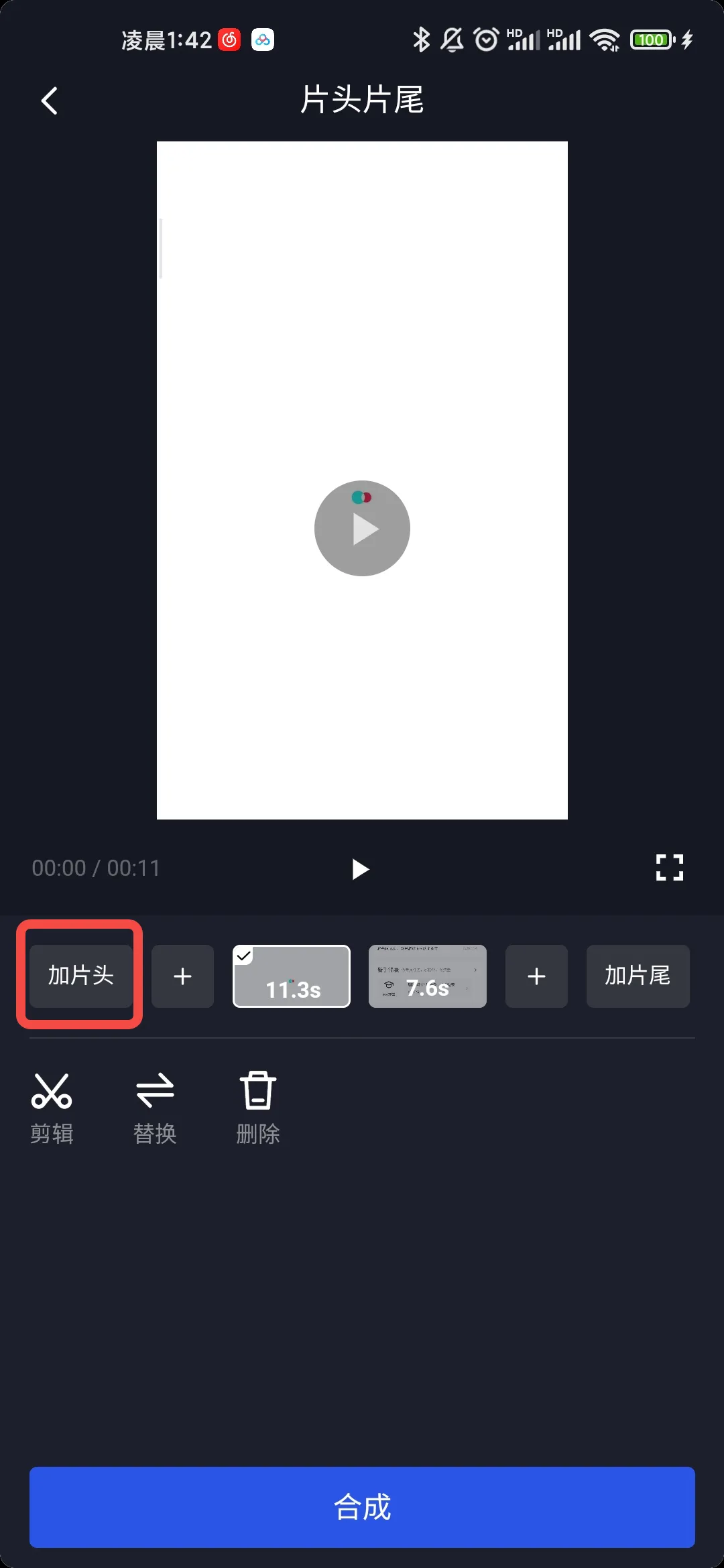Tap the small play button below preview

(x=360, y=869)
